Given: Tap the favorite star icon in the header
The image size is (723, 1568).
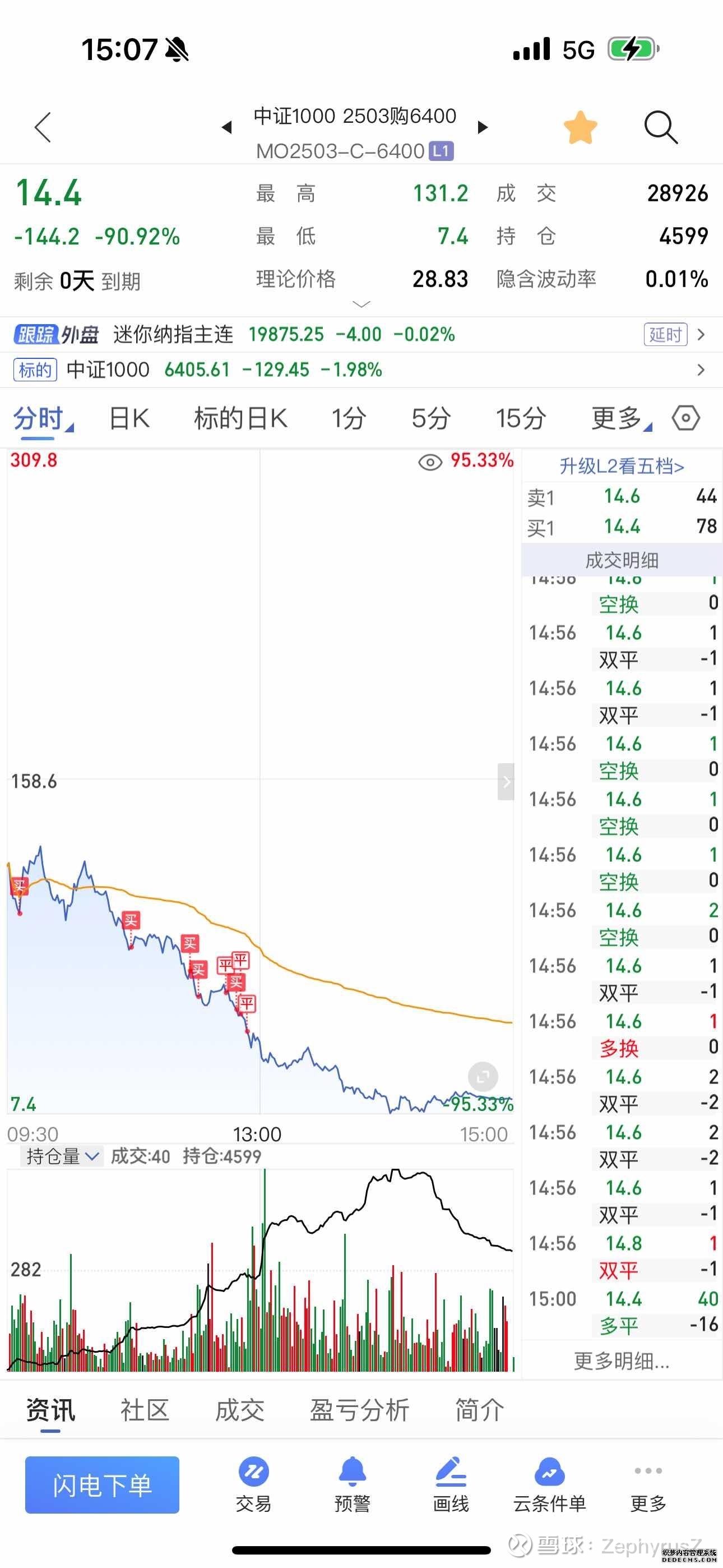Looking at the screenshot, I should pyautogui.click(x=581, y=127).
